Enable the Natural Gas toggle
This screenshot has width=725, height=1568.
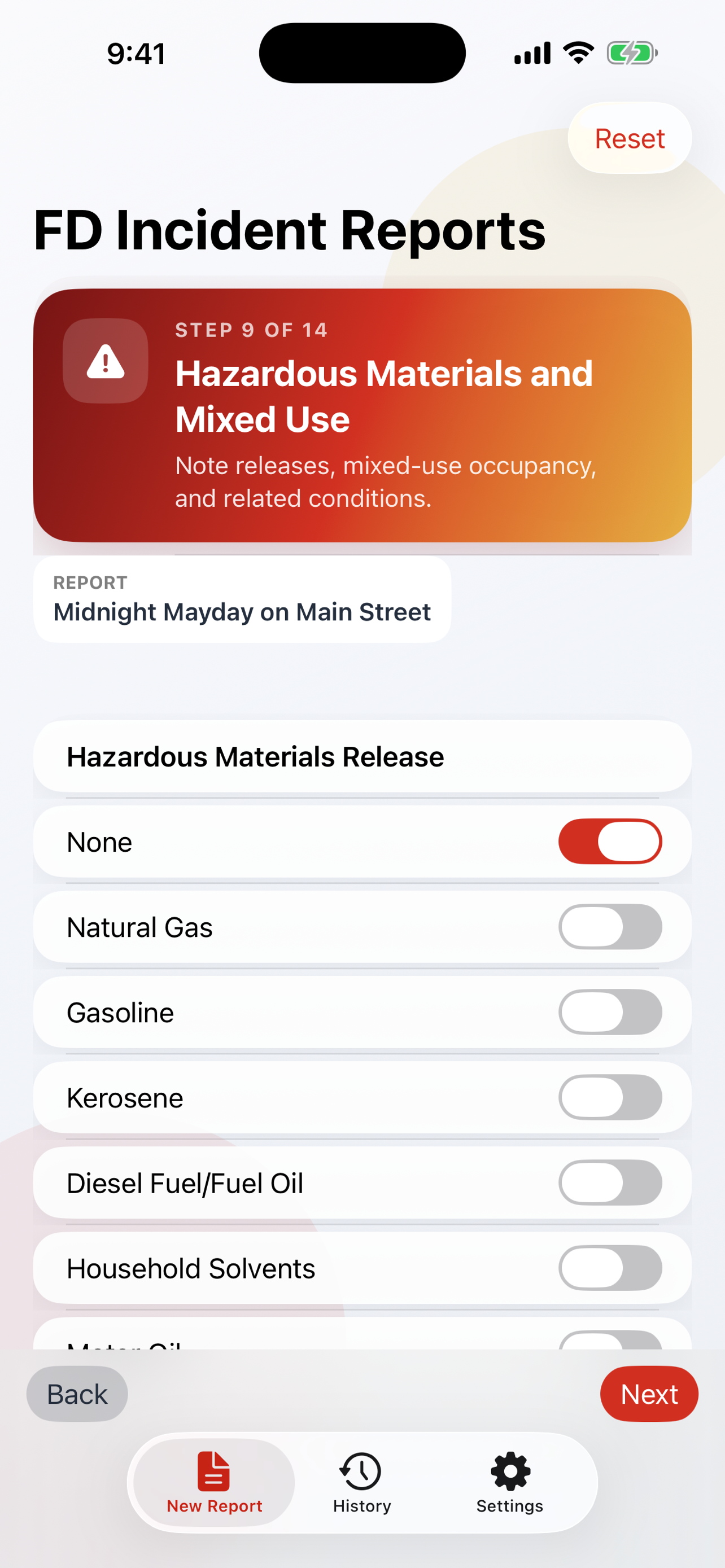pyautogui.click(x=609, y=927)
